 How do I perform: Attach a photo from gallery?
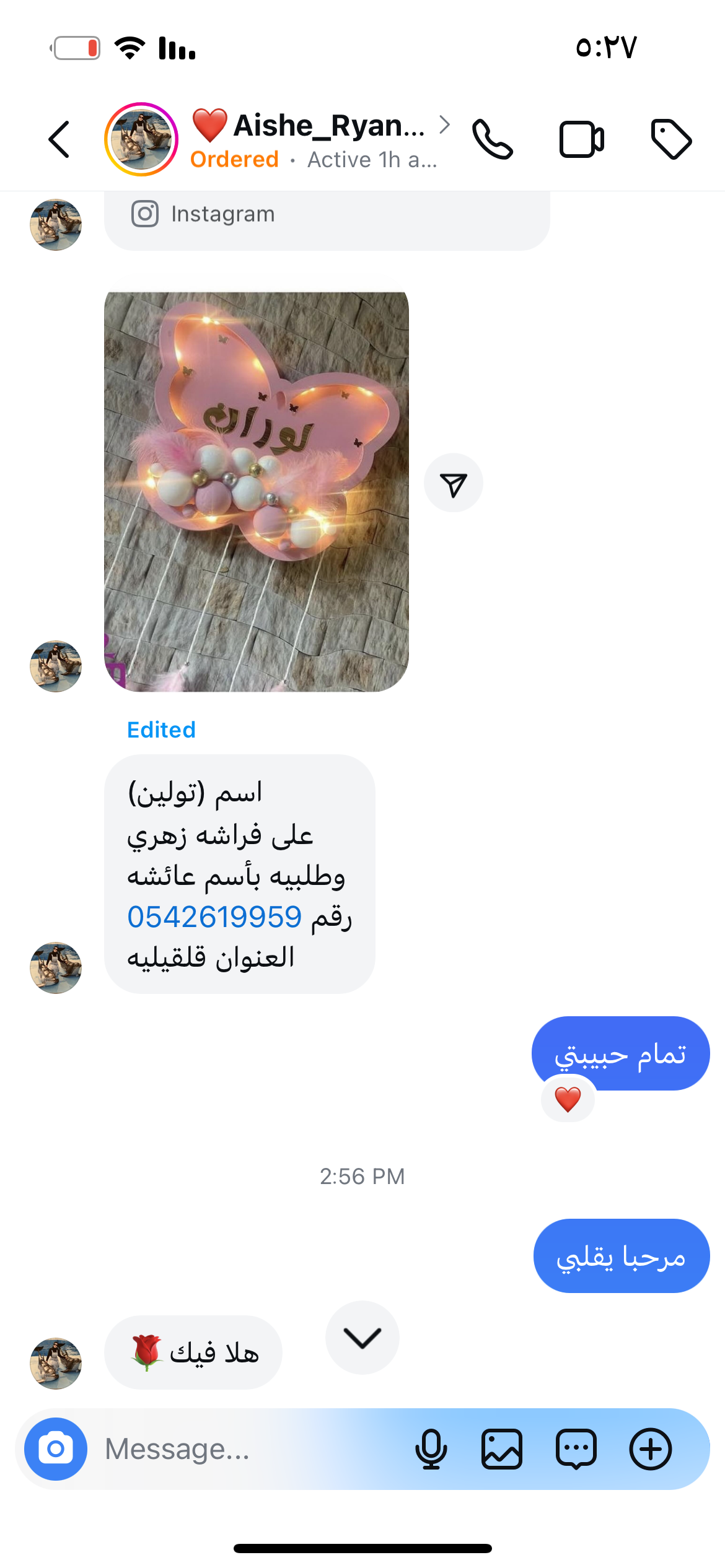coord(501,1449)
